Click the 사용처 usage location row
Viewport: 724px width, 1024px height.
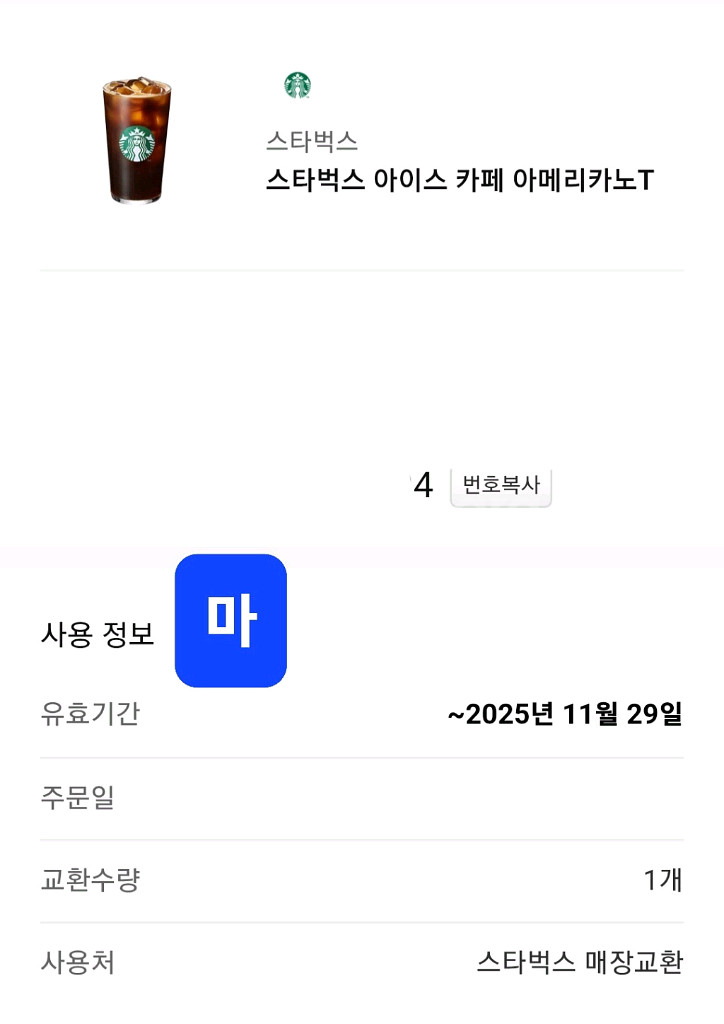(x=77, y=962)
